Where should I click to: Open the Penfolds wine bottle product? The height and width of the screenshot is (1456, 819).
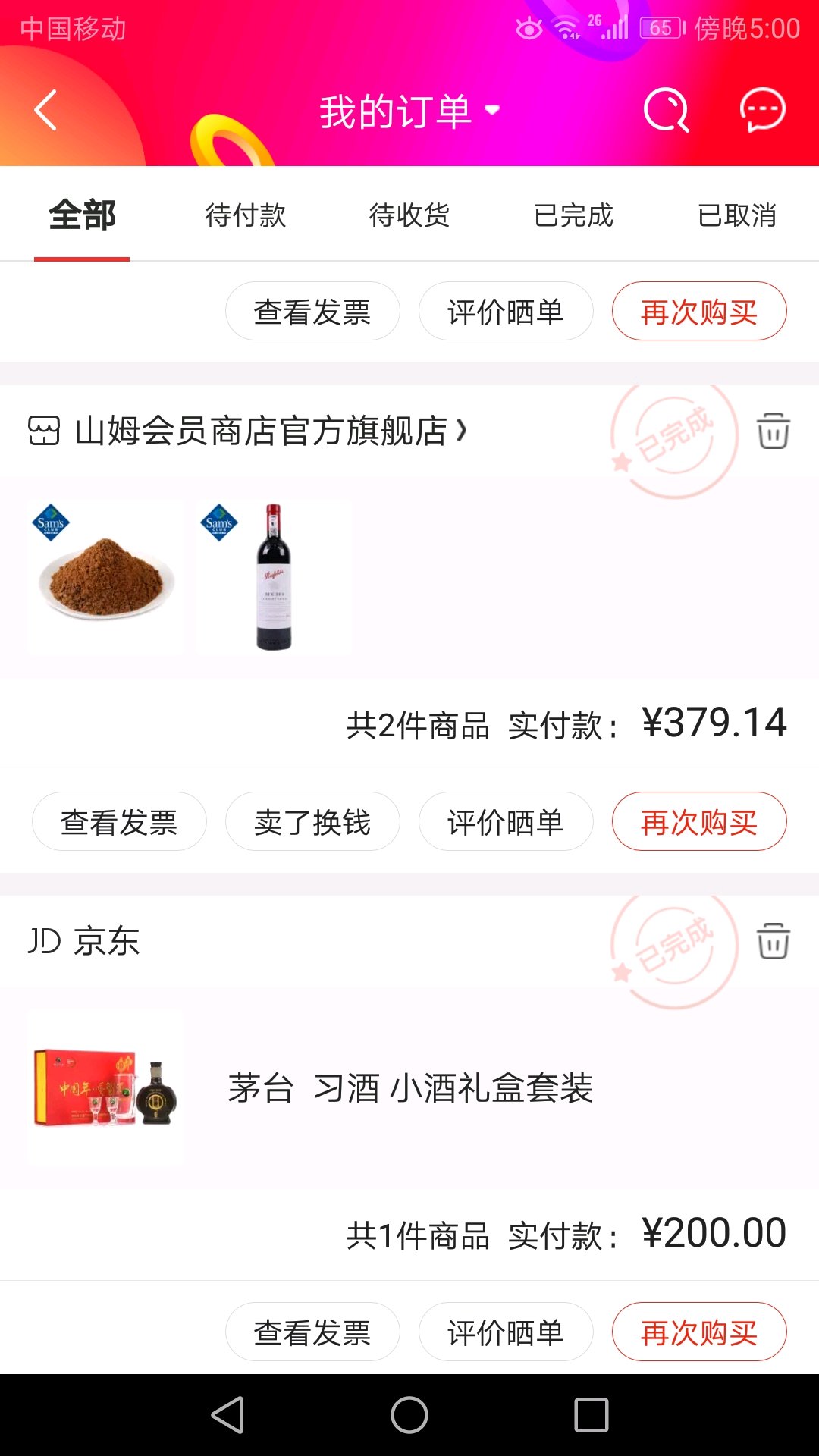pyautogui.click(x=274, y=577)
